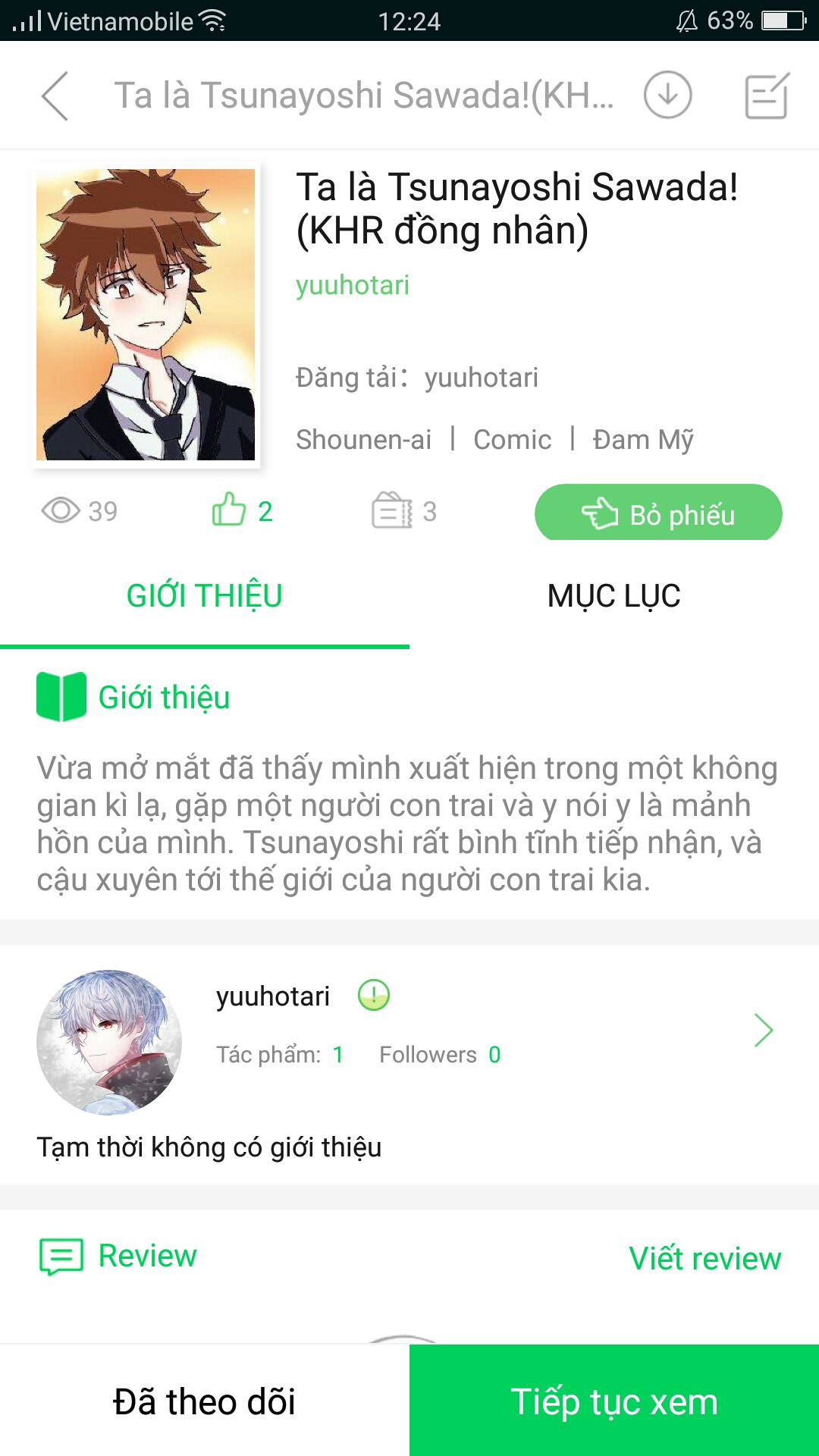
Task: Open the write note icon in header
Action: pyautogui.click(x=767, y=96)
